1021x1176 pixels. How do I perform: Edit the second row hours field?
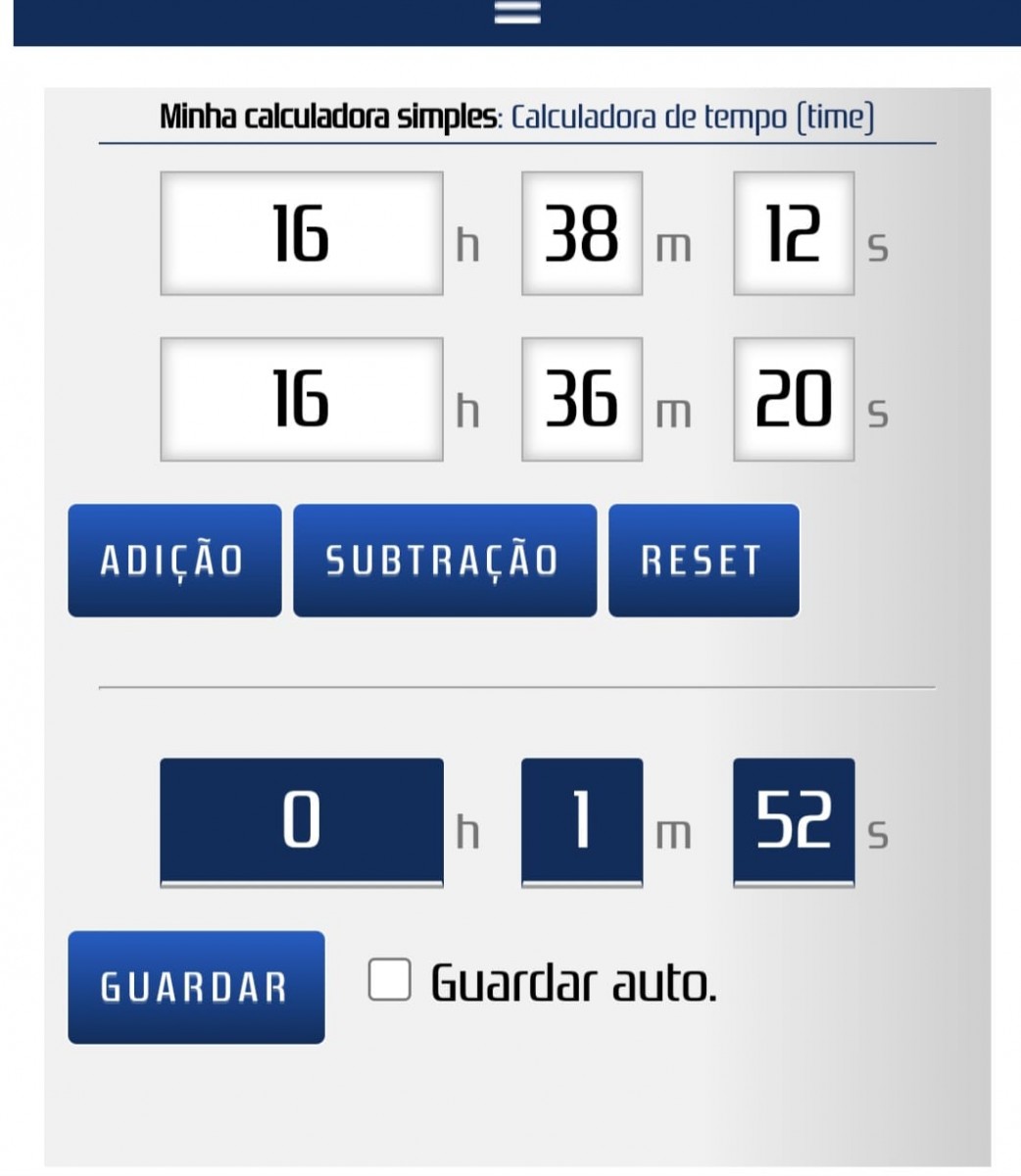click(x=301, y=400)
